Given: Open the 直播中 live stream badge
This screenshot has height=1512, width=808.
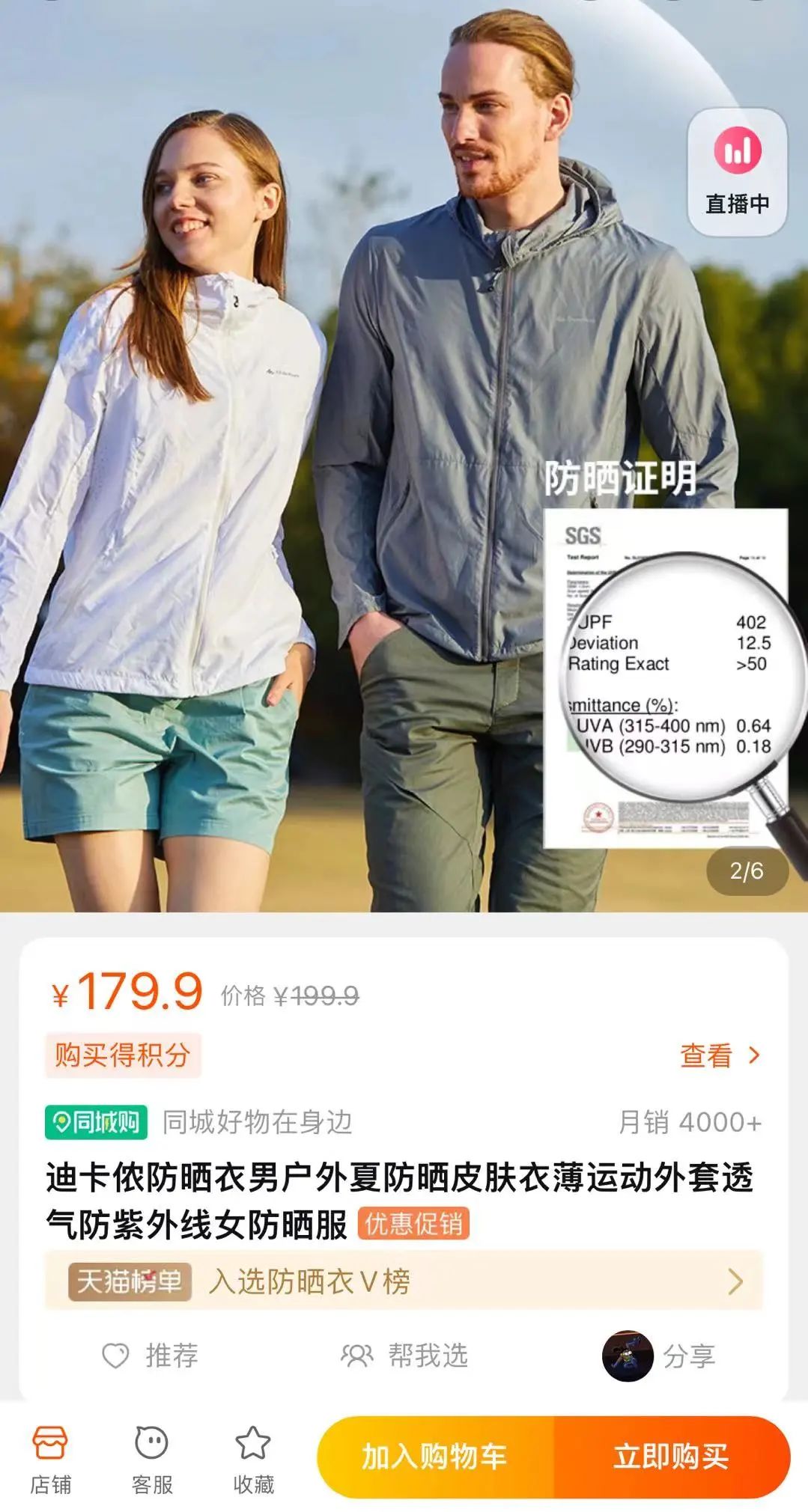Looking at the screenshot, I should 737,171.
